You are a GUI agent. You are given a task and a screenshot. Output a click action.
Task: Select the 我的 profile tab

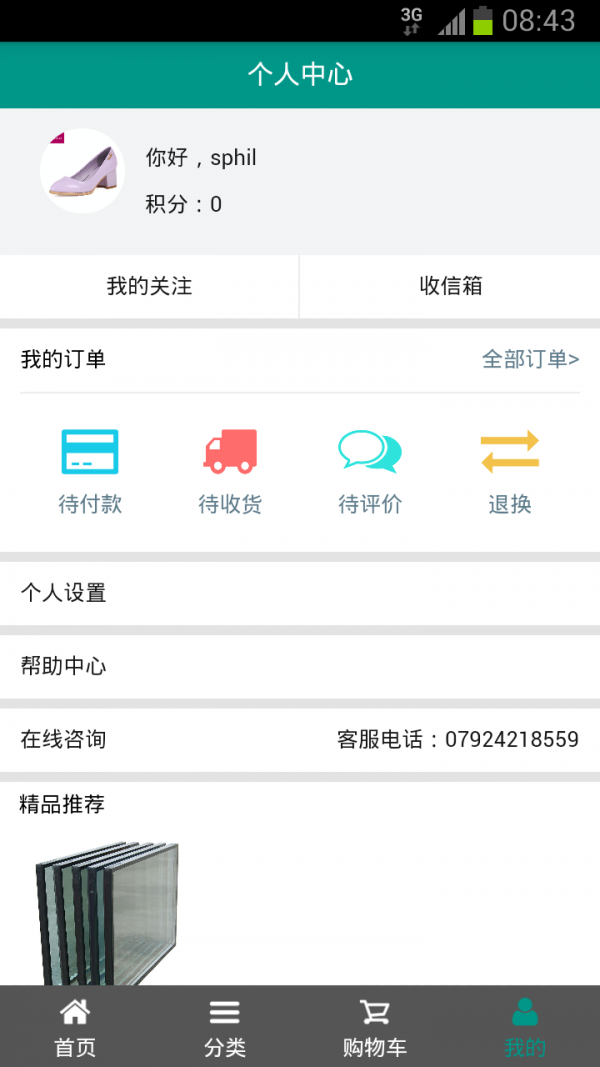[x=525, y=1027]
